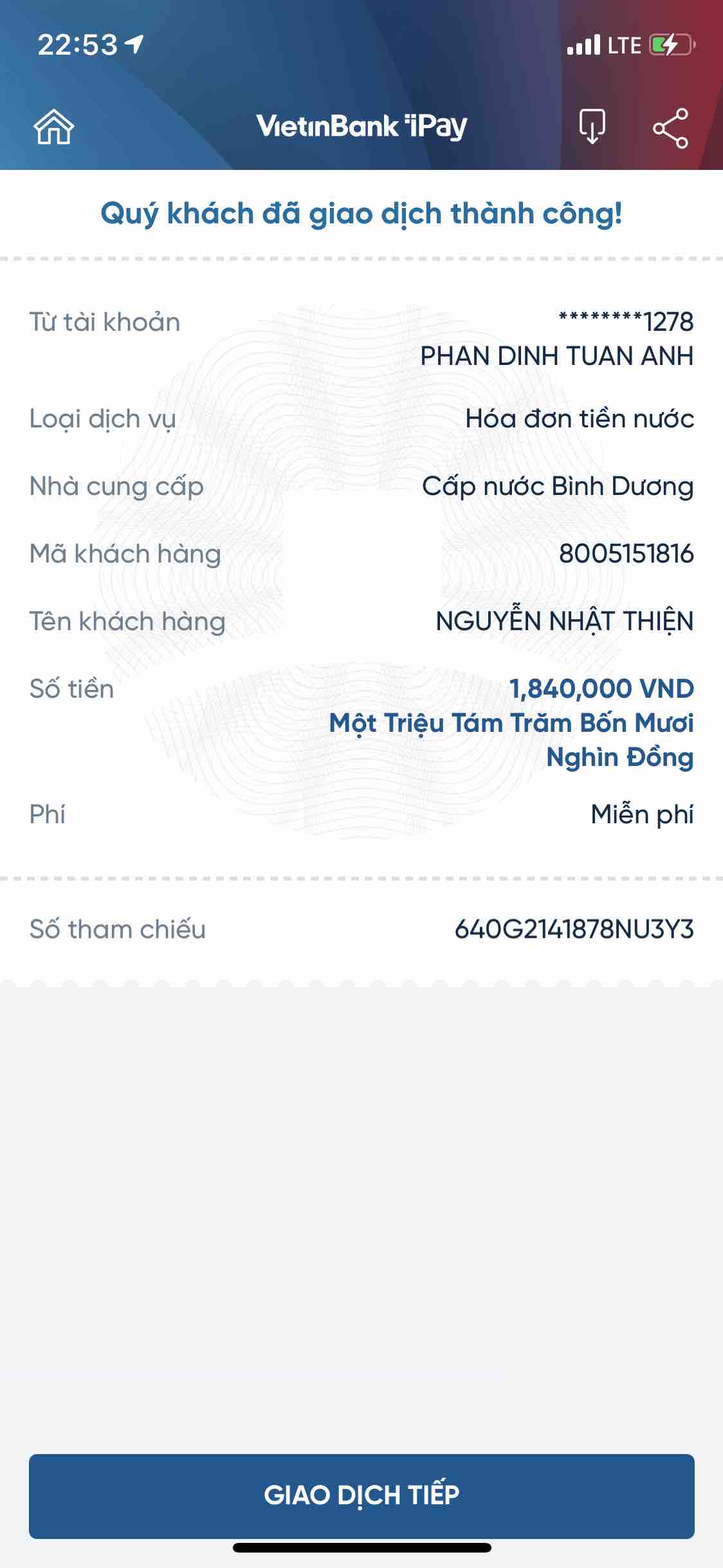Tap the GIAO DỊCH TIẾP button
Screen dimensions: 723x1568
[361, 1495]
